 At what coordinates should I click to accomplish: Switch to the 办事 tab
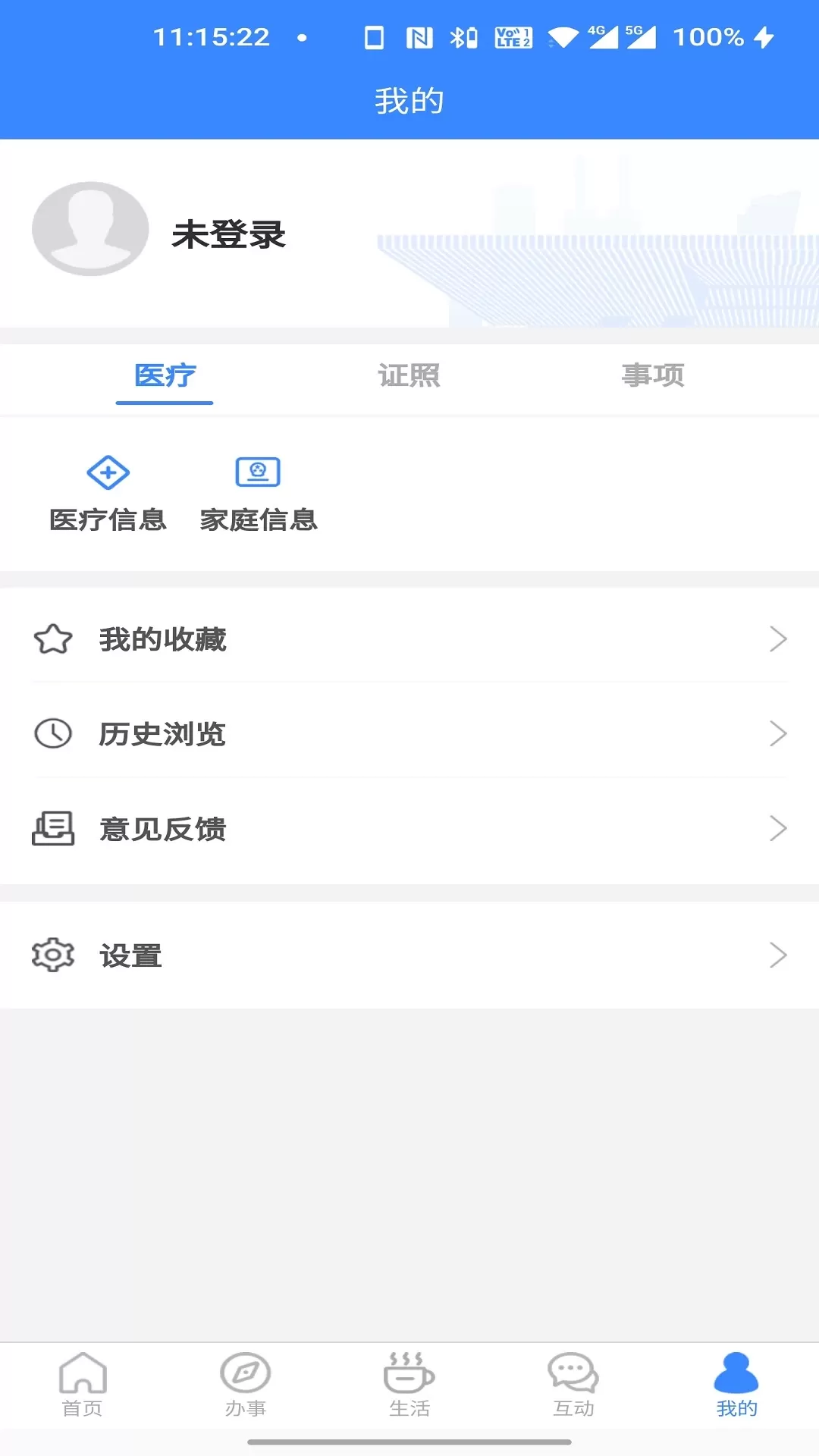[246, 1385]
